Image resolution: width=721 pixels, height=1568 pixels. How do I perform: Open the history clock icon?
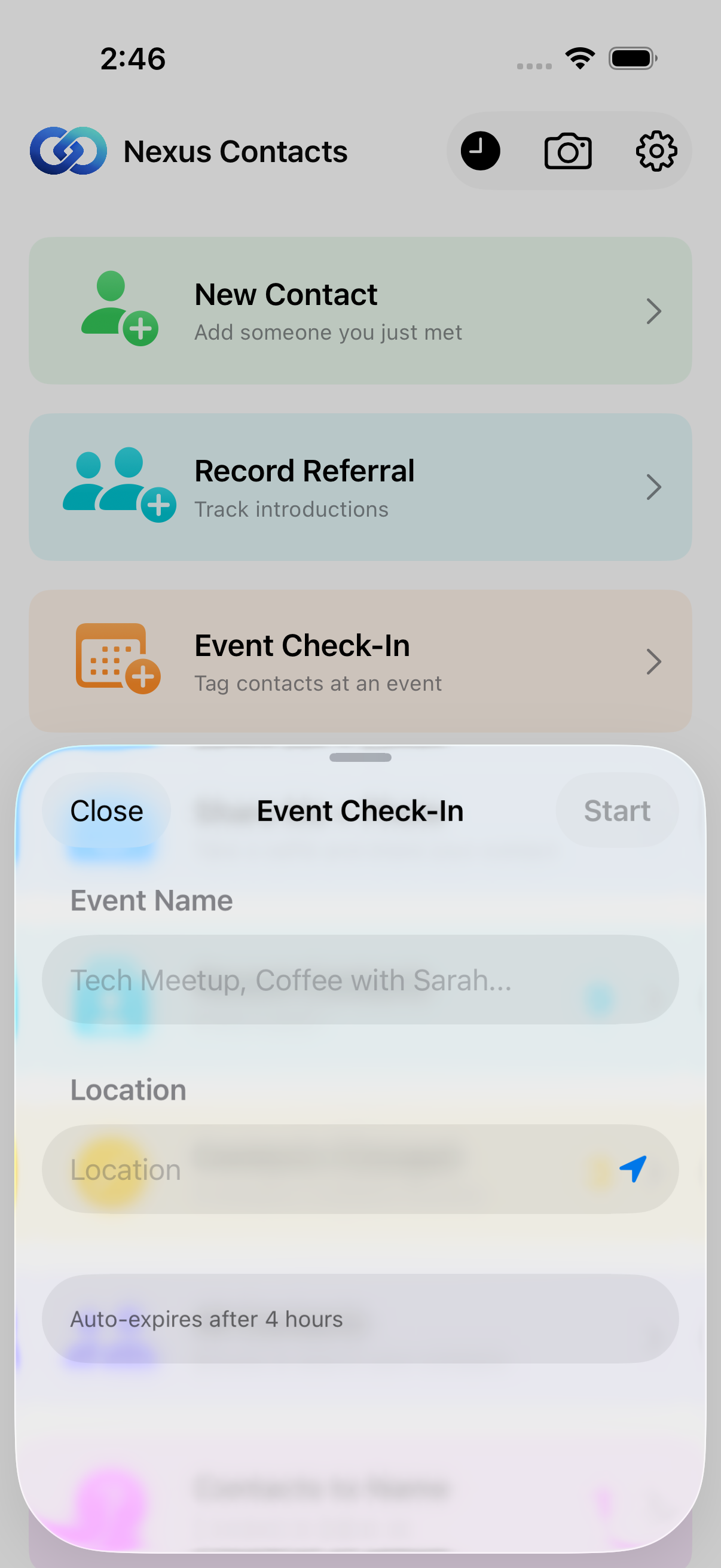[x=481, y=151]
